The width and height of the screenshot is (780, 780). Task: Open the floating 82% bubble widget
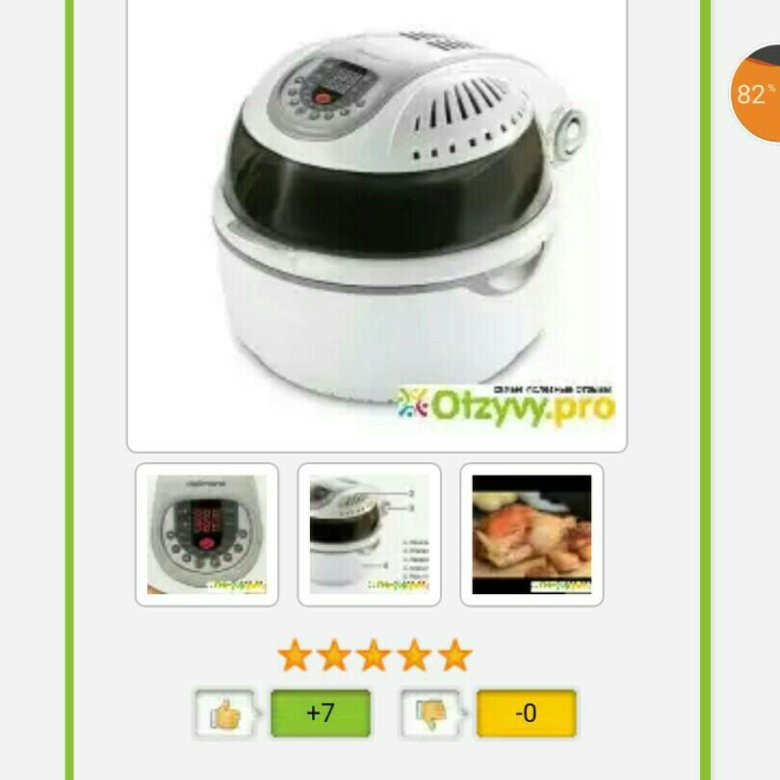coord(756,95)
